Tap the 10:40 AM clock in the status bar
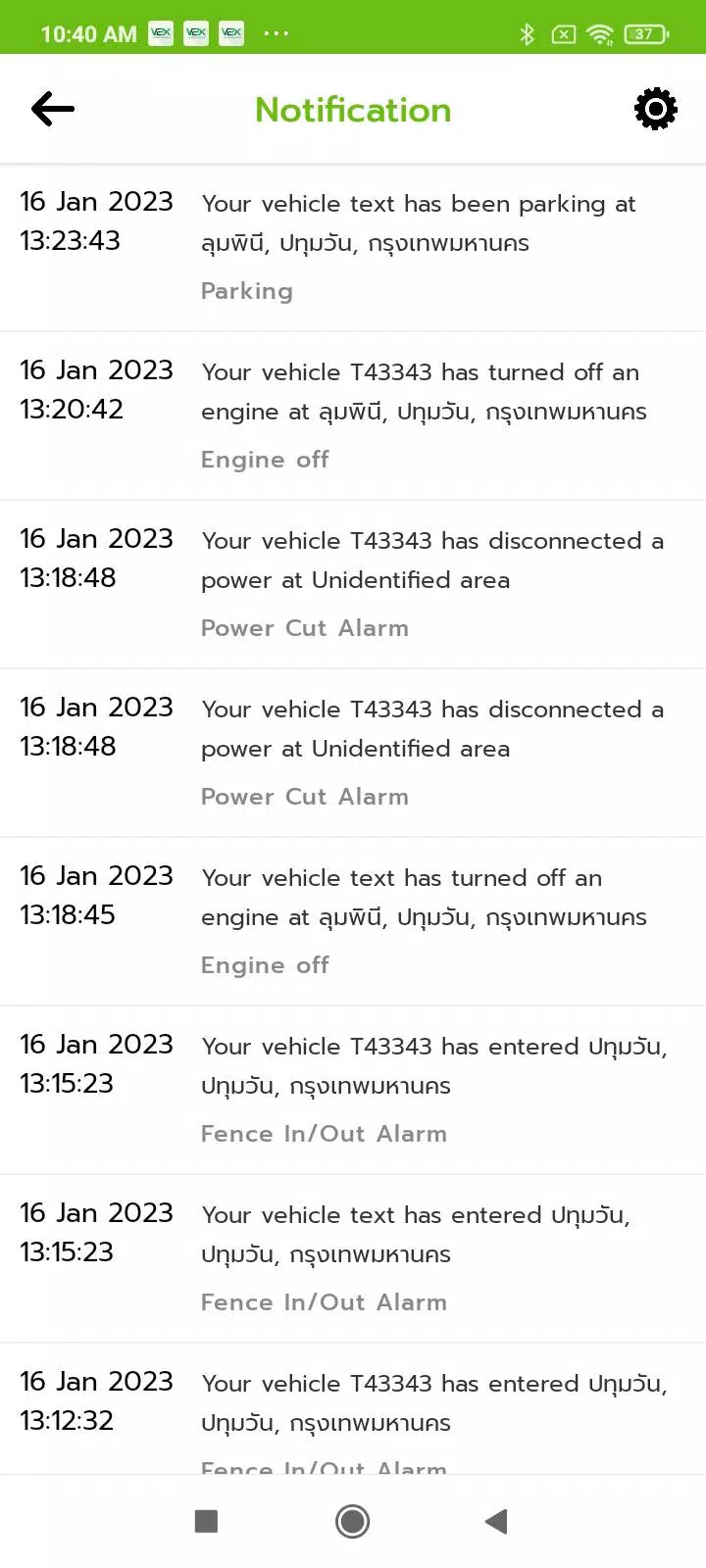Image resolution: width=706 pixels, height=1568 pixels. (87, 33)
